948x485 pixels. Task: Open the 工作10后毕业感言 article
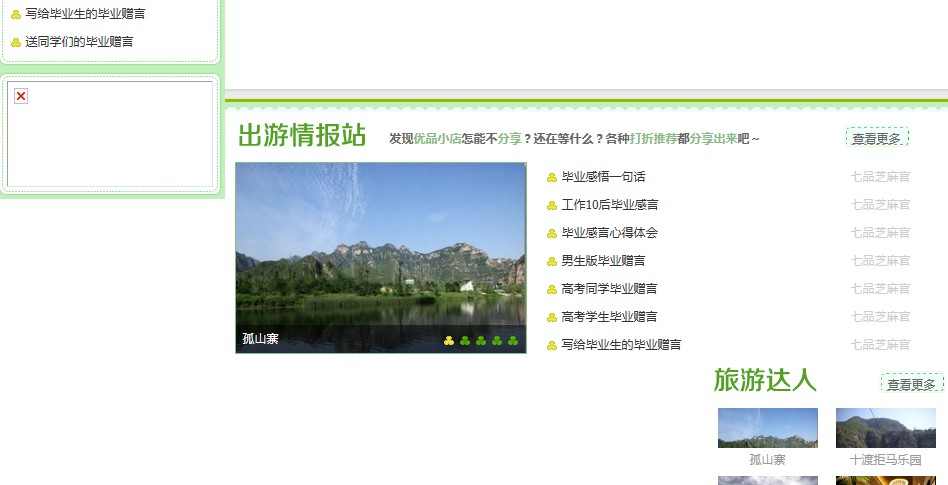point(609,205)
